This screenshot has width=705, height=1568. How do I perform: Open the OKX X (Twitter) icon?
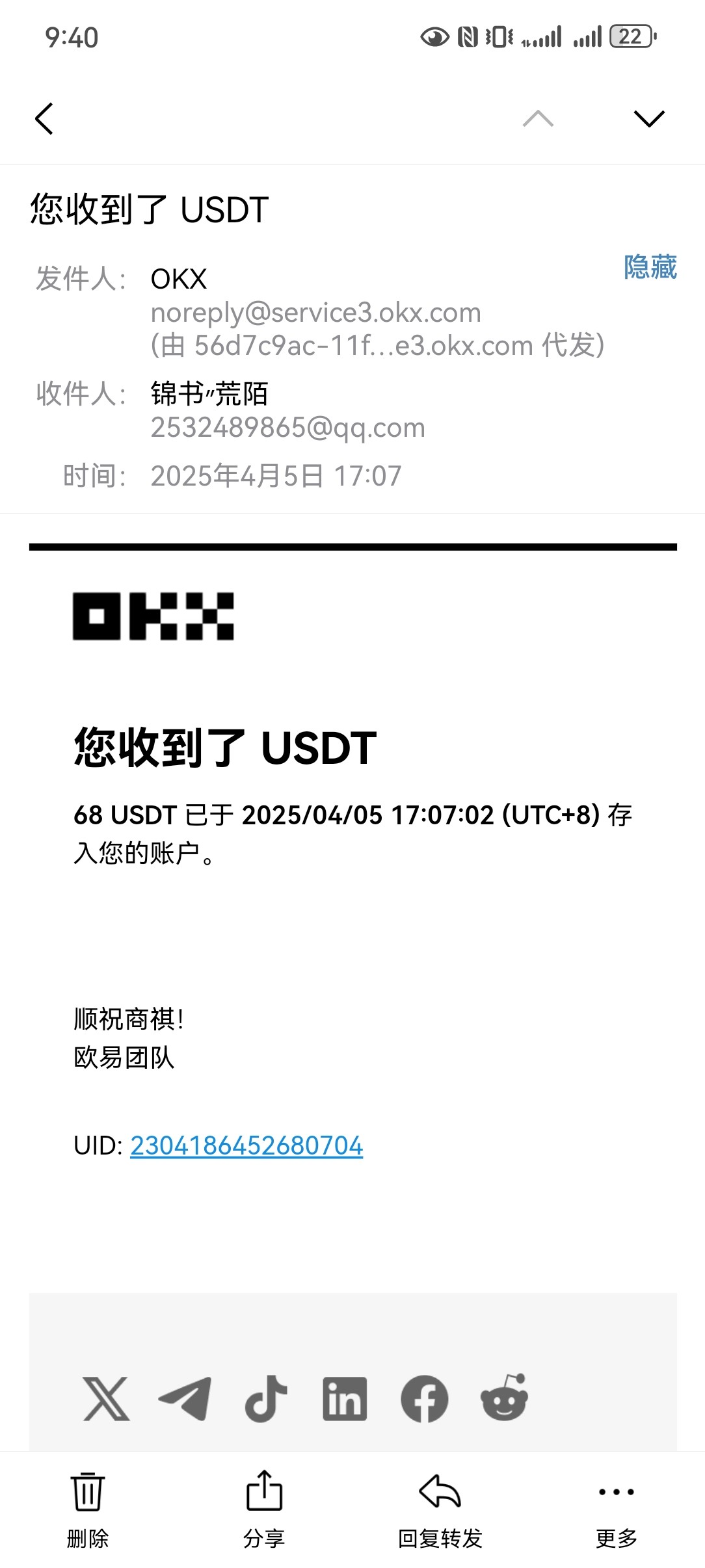click(x=106, y=1399)
